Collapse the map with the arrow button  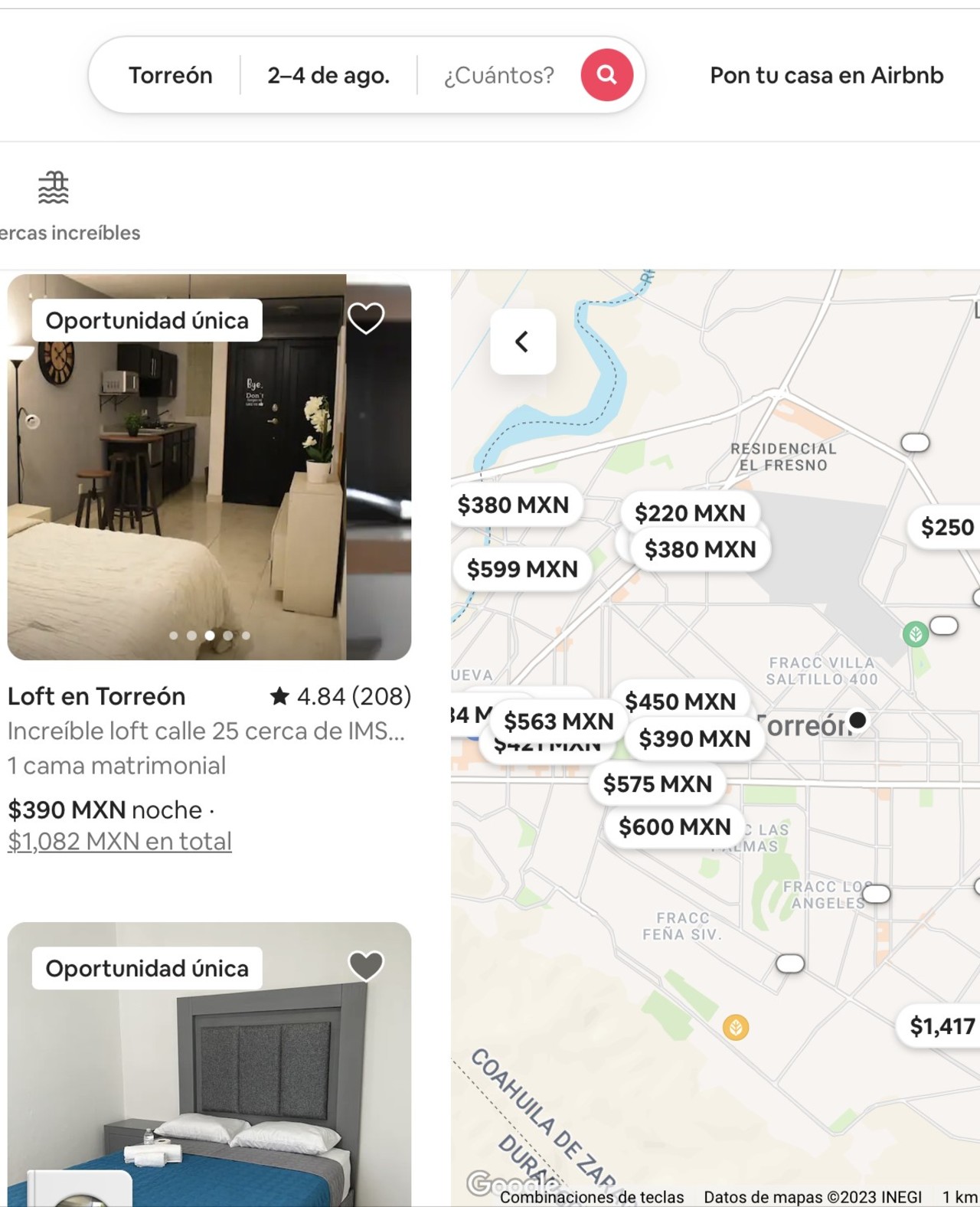[523, 342]
